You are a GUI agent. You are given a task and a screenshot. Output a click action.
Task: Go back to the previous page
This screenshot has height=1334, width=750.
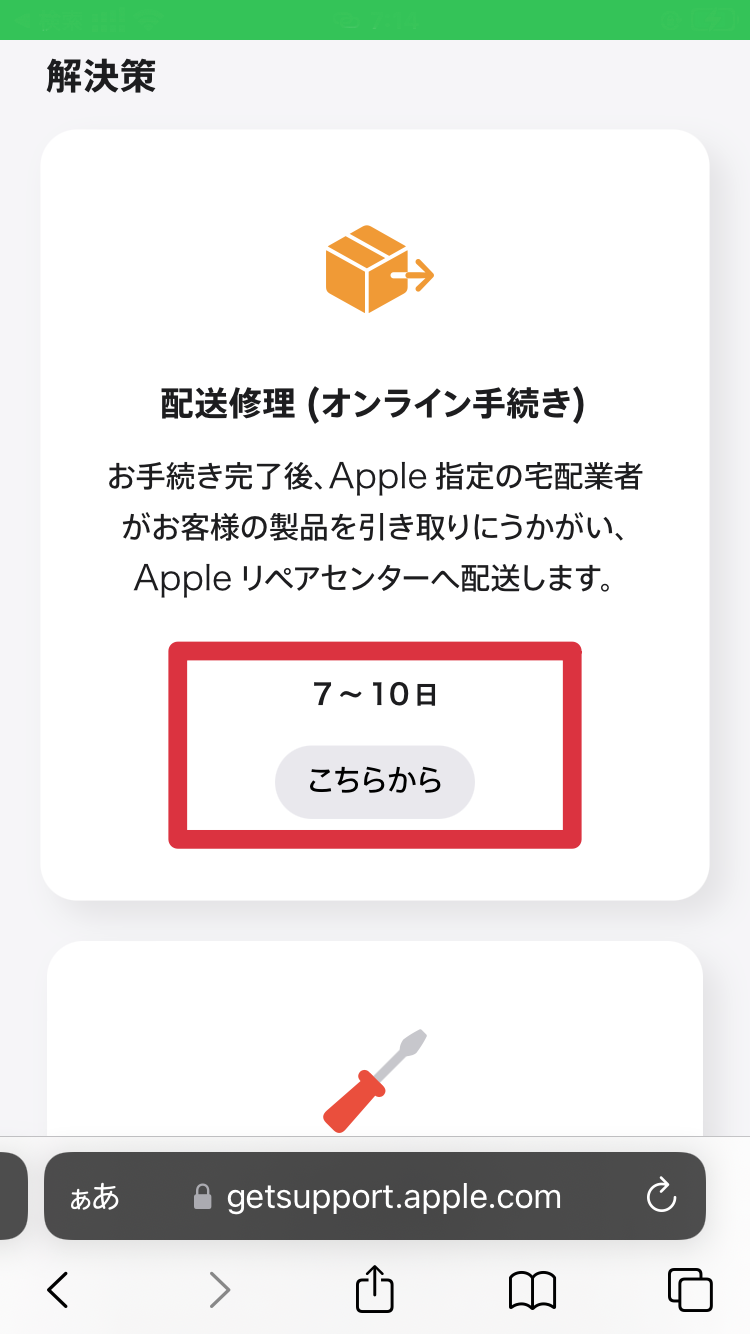[58, 1290]
